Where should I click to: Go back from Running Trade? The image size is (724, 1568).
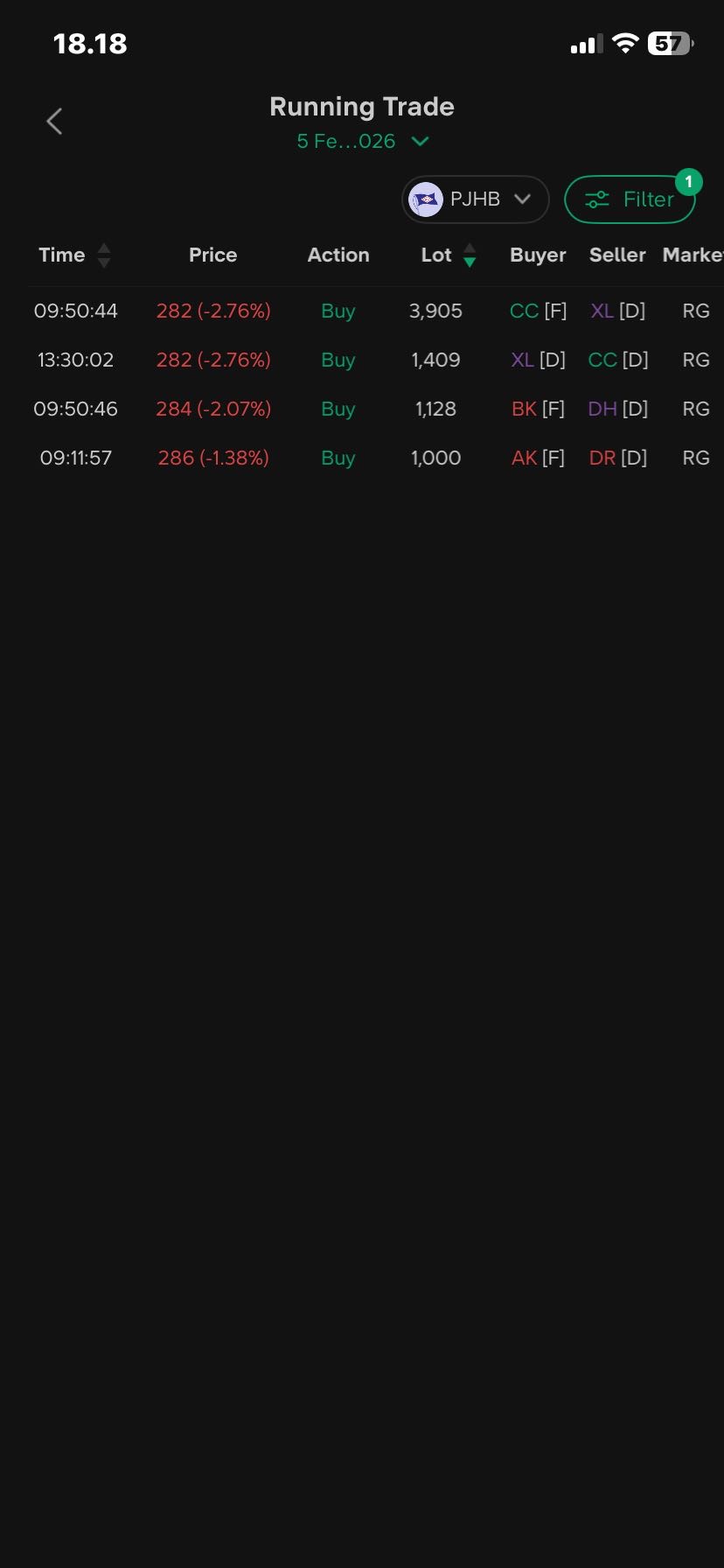[x=54, y=122]
